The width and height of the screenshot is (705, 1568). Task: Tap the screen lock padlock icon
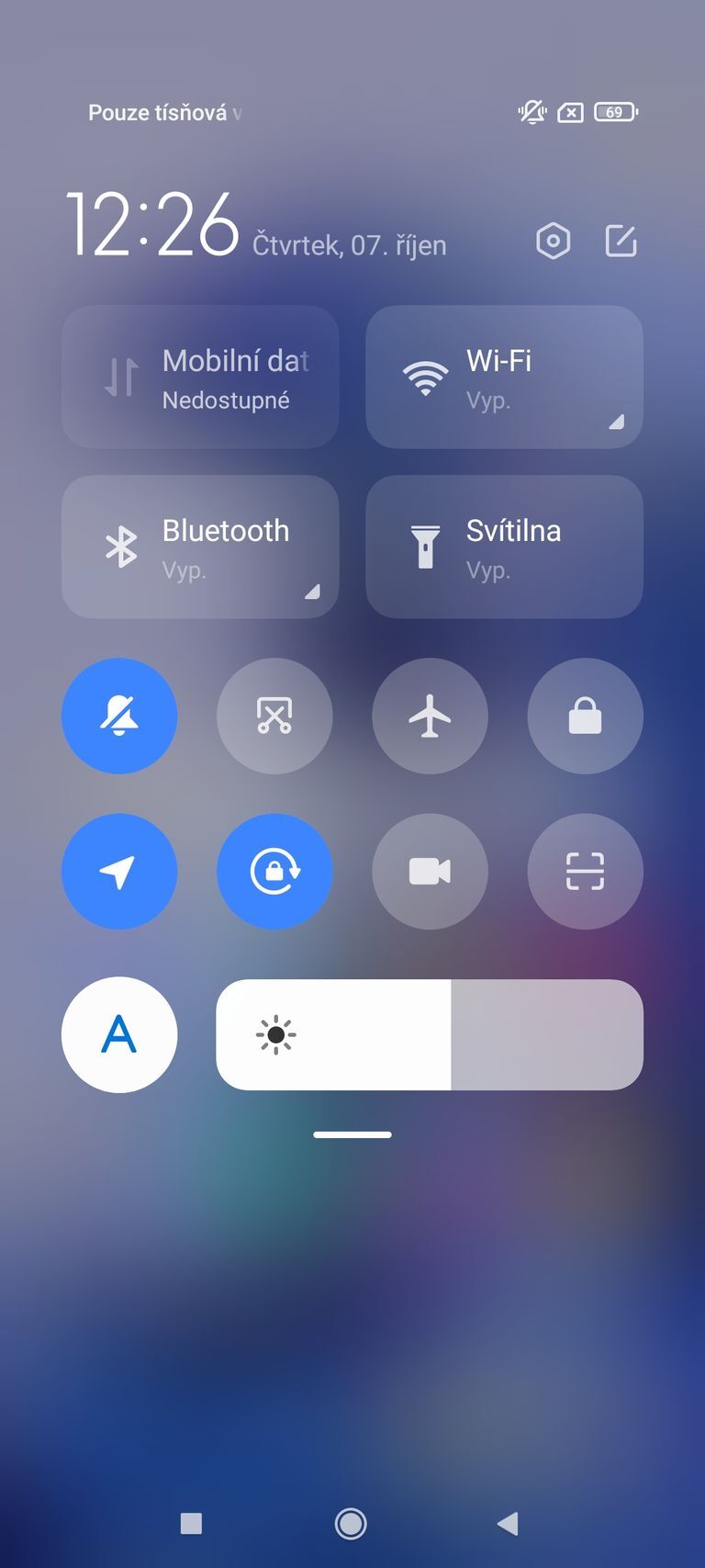point(585,716)
